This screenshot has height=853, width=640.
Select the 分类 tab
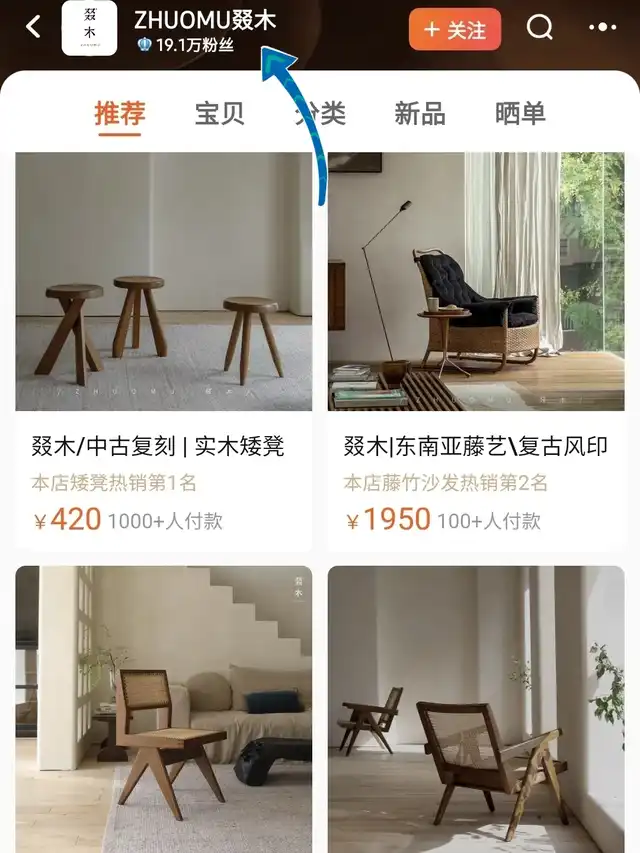tap(320, 113)
